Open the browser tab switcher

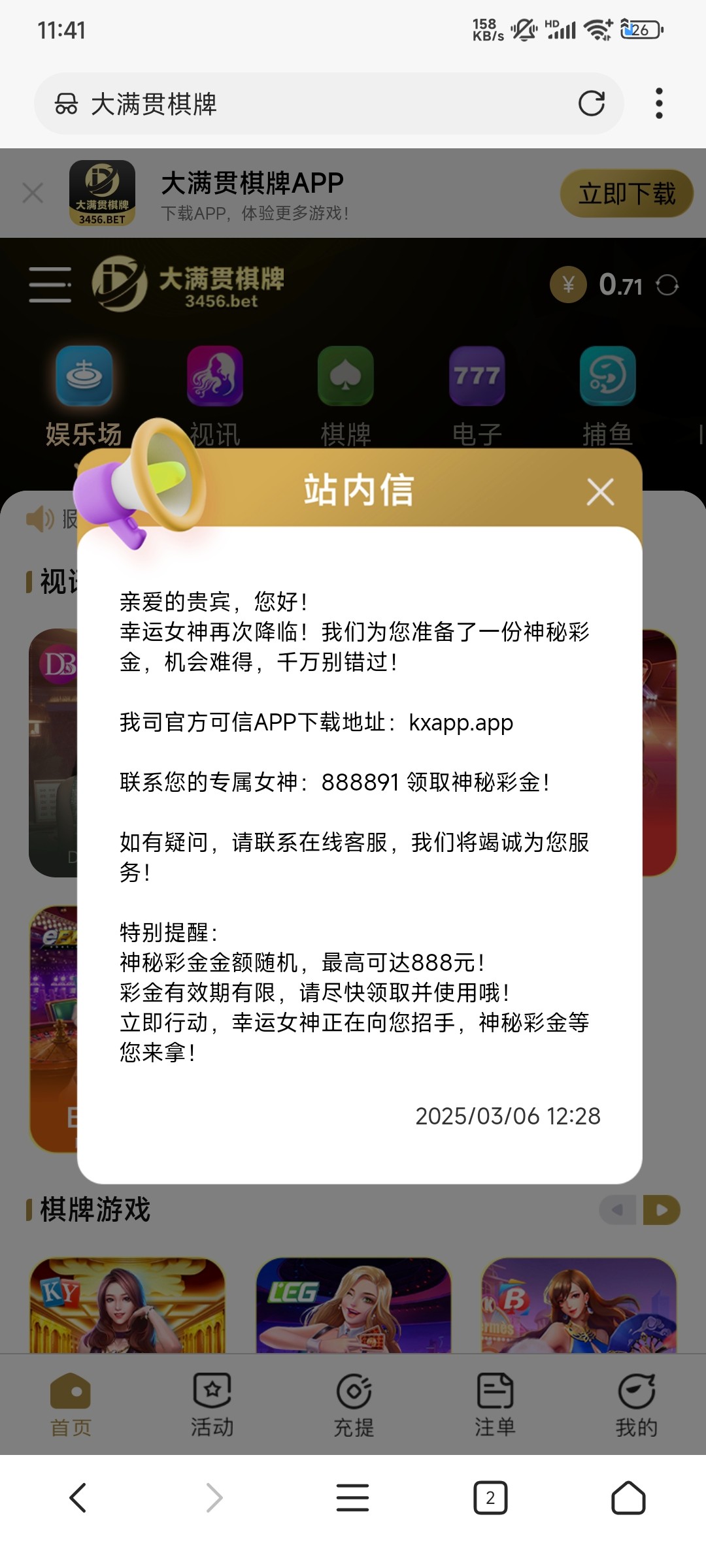pos(490,1497)
